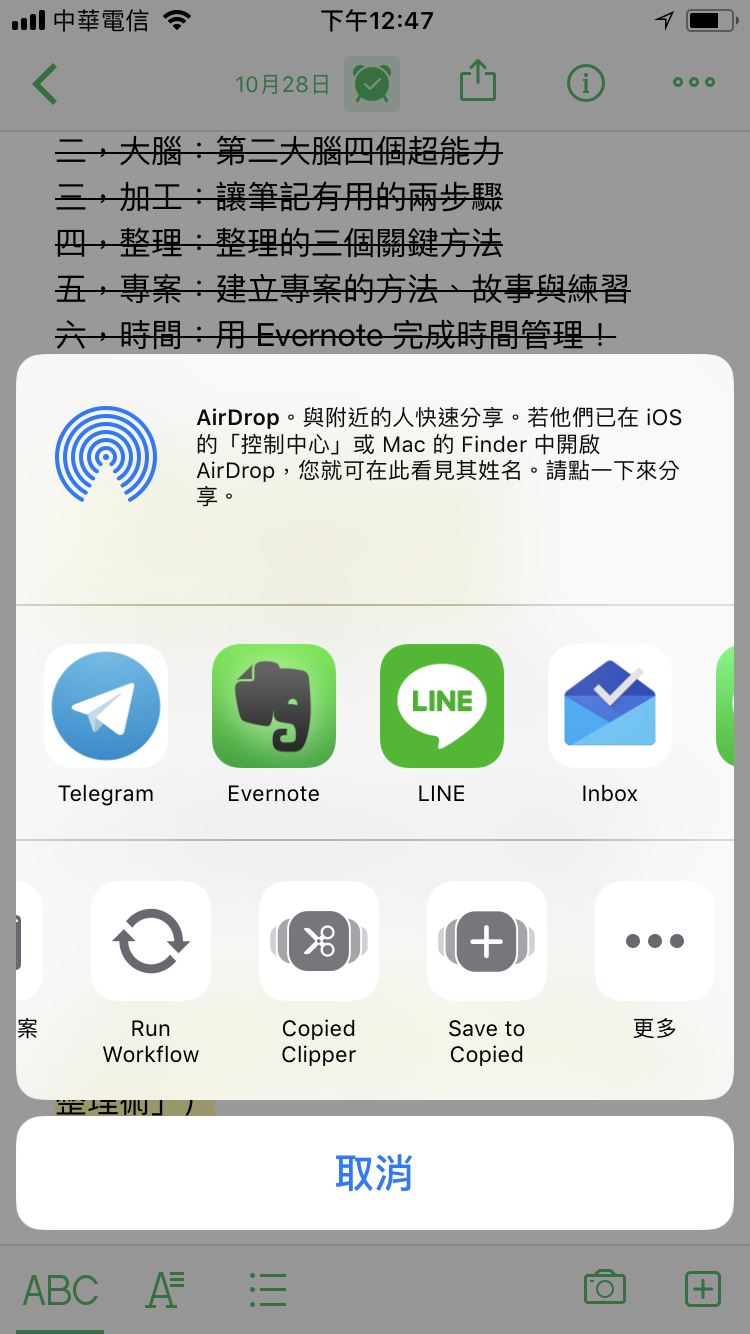Viewport: 750px width, 1334px height.
Task: Send this note to LINE
Action: pos(442,706)
